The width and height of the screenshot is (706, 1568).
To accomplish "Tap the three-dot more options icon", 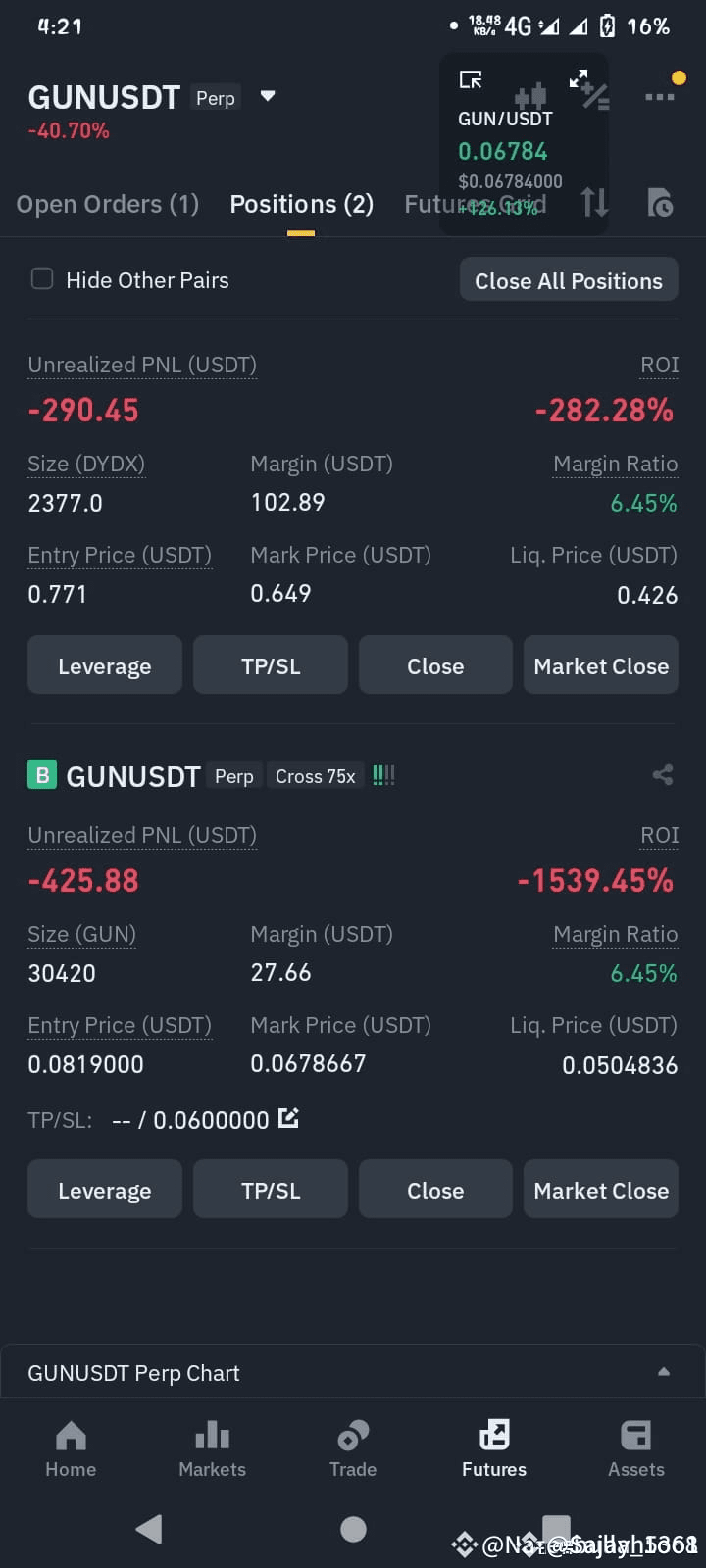I will [x=660, y=95].
